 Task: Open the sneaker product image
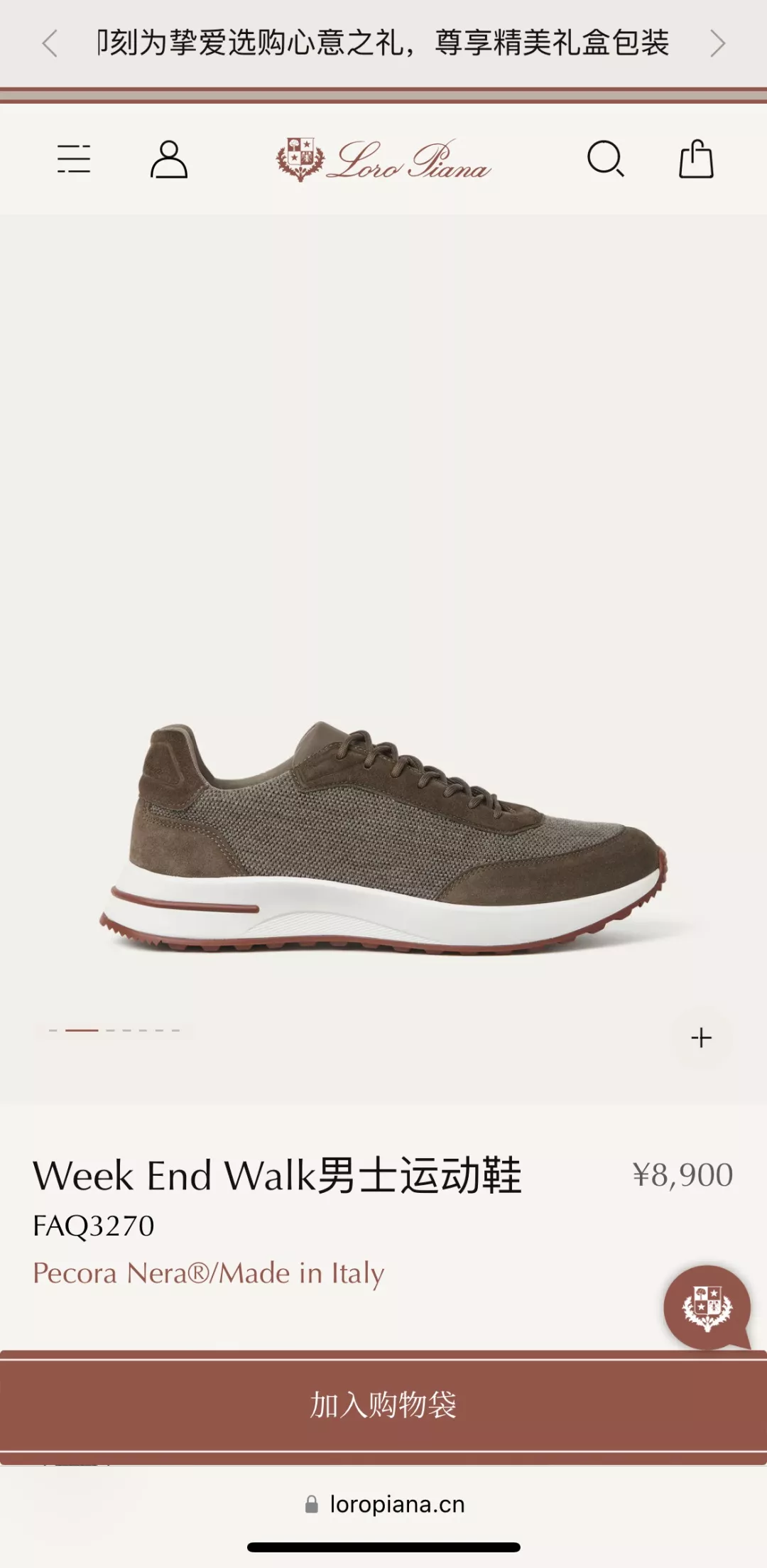tap(383, 838)
